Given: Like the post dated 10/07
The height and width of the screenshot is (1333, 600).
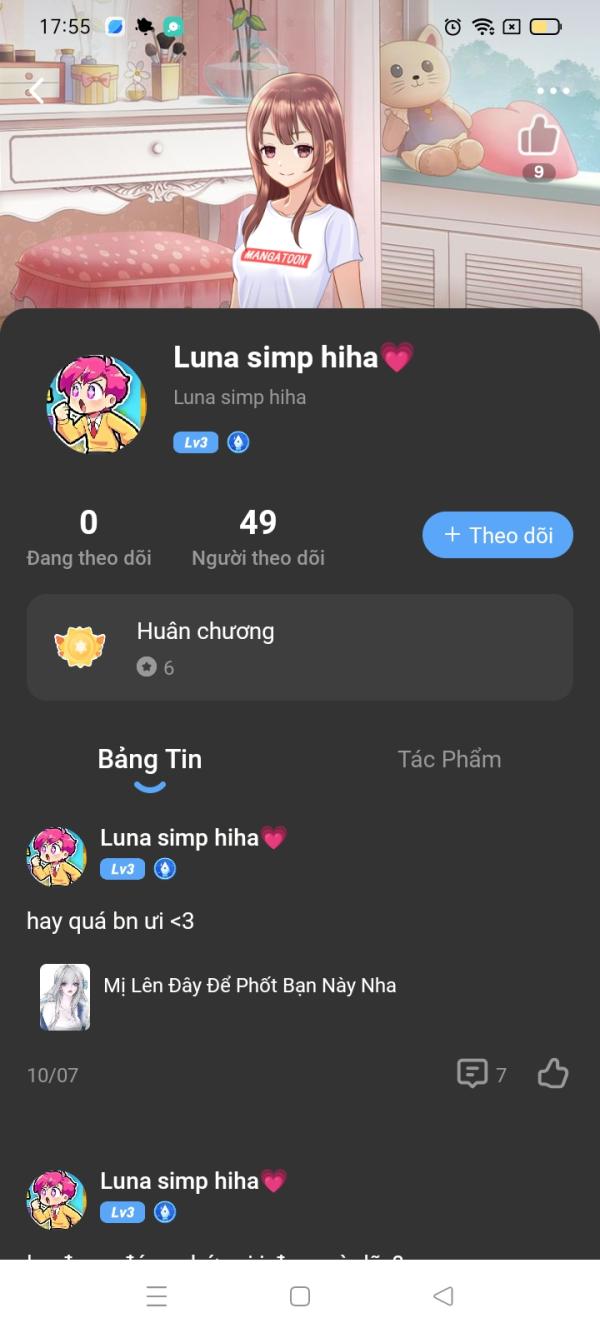Looking at the screenshot, I should pos(553,1074).
